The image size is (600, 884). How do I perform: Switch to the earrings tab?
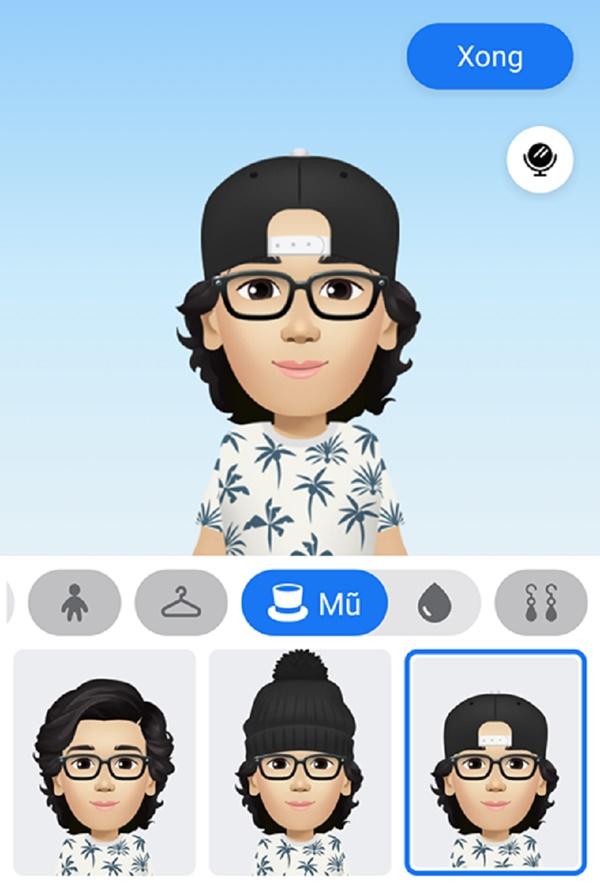(540, 603)
